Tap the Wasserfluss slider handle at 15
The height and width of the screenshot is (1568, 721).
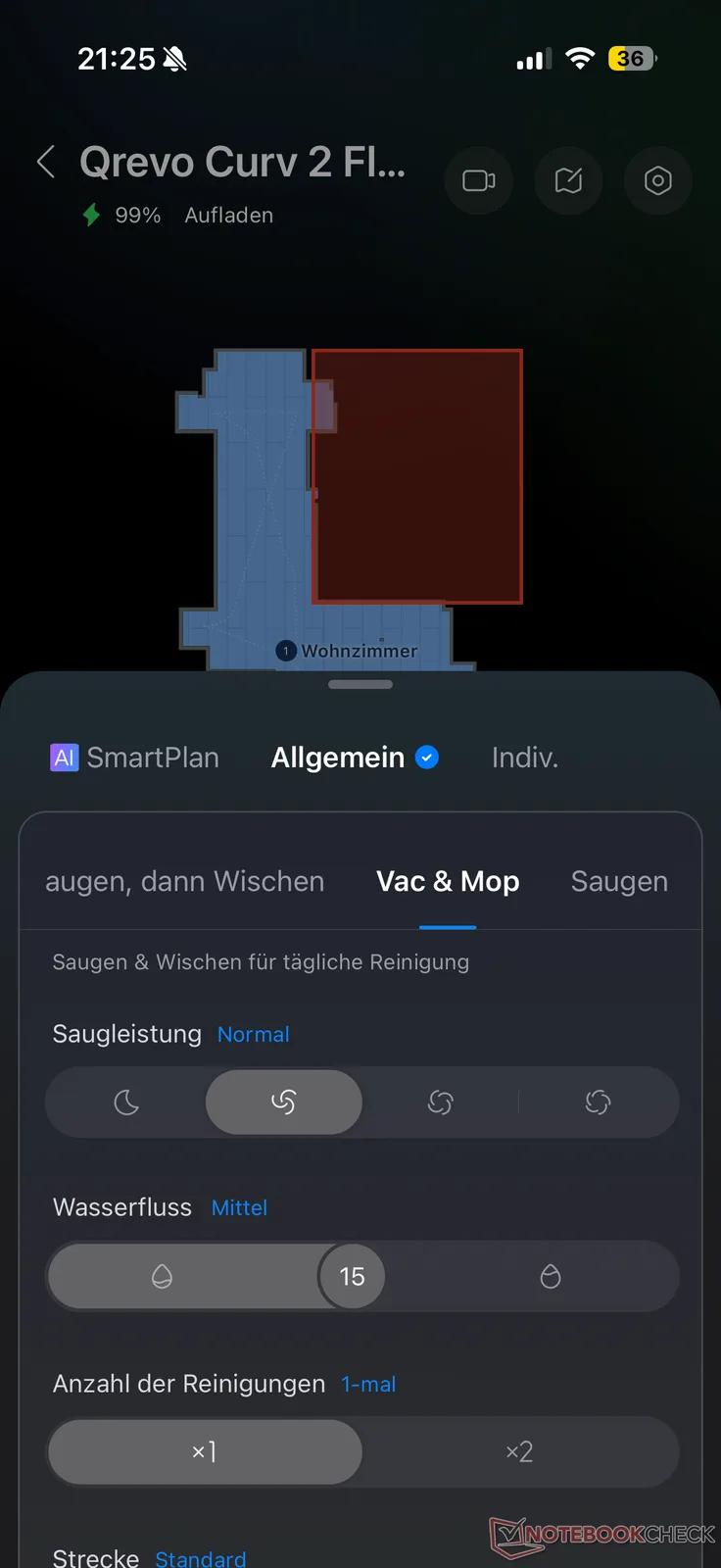click(x=352, y=1276)
